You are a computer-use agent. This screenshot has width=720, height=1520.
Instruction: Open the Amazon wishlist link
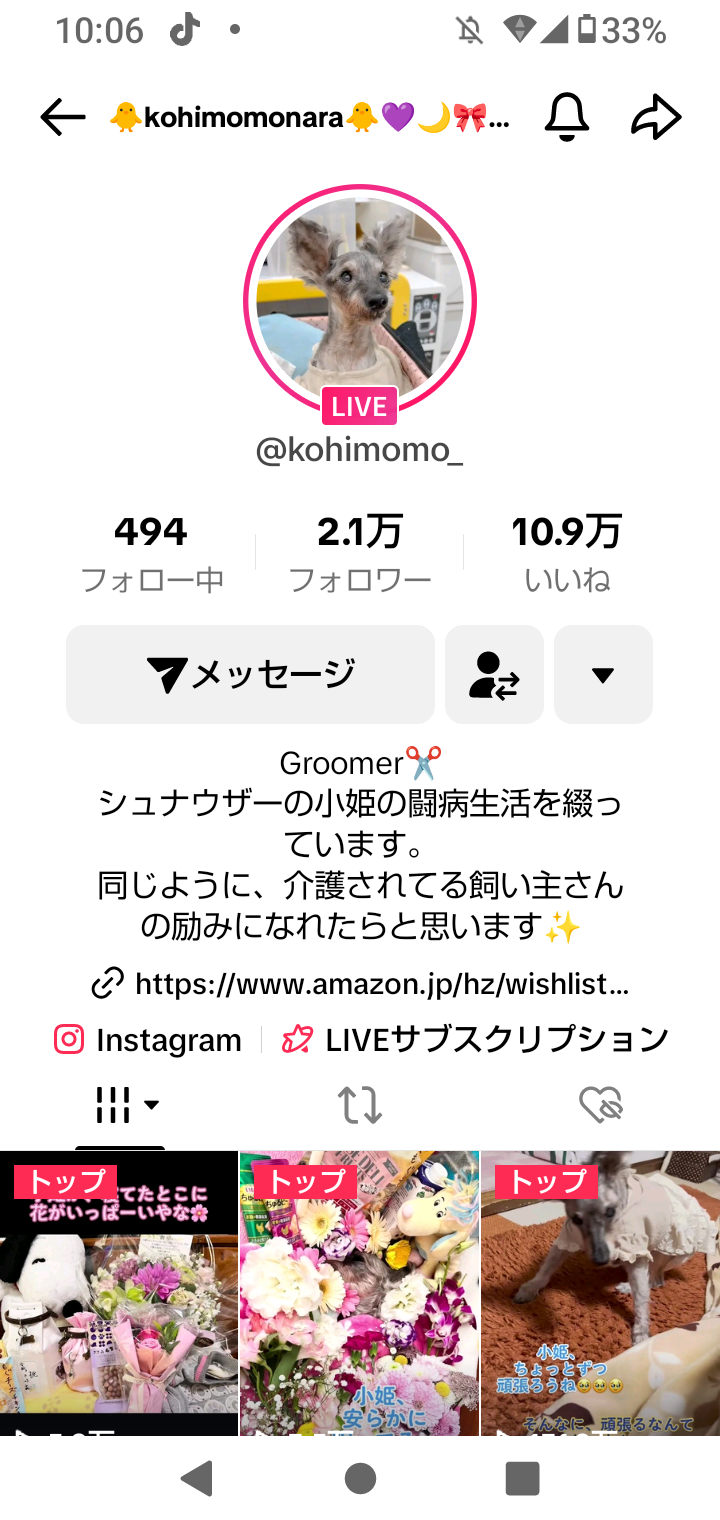tap(360, 984)
